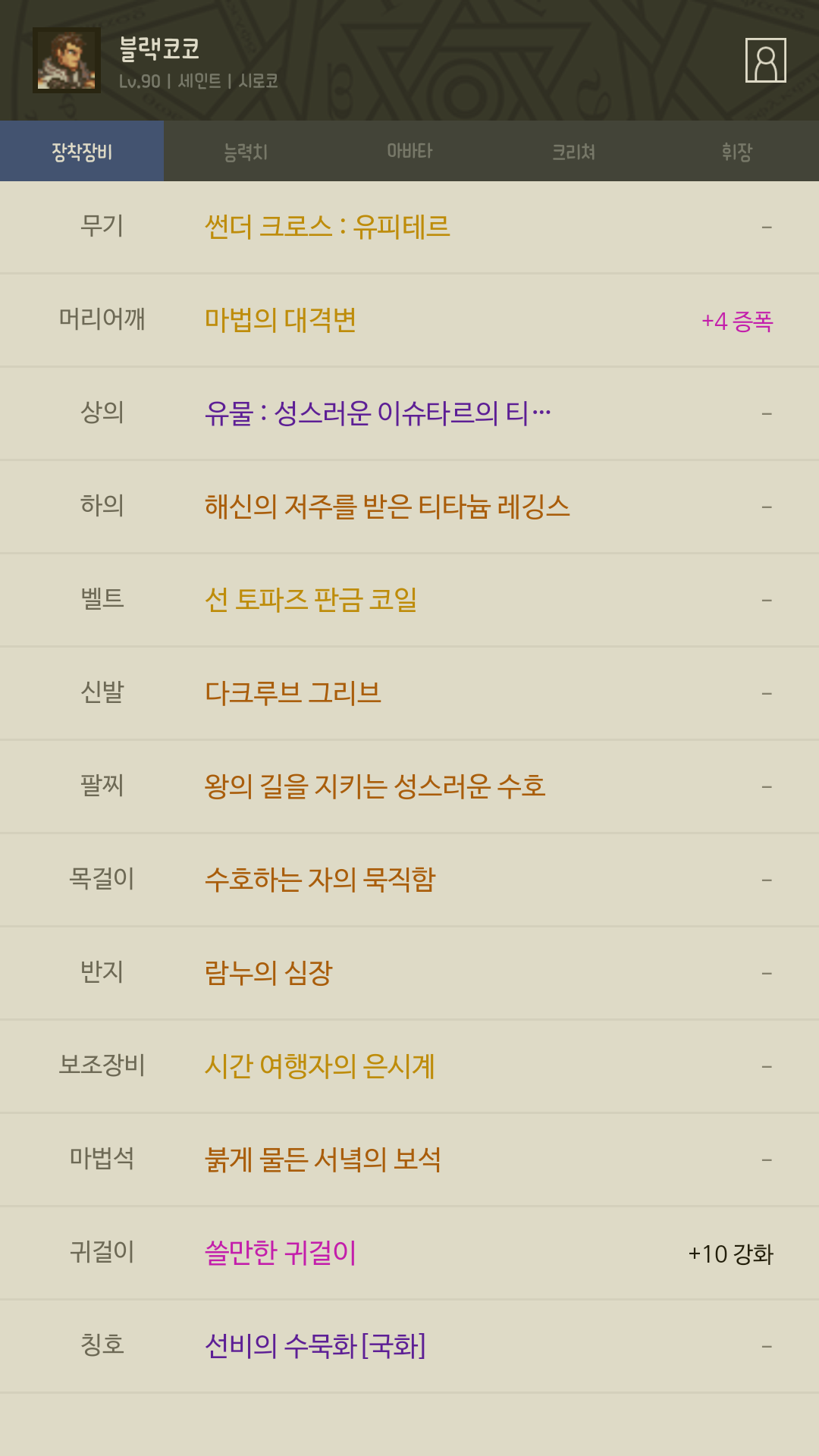The width and height of the screenshot is (819, 1456).
Task: Switch to the 아바타 tab
Action: [409, 151]
